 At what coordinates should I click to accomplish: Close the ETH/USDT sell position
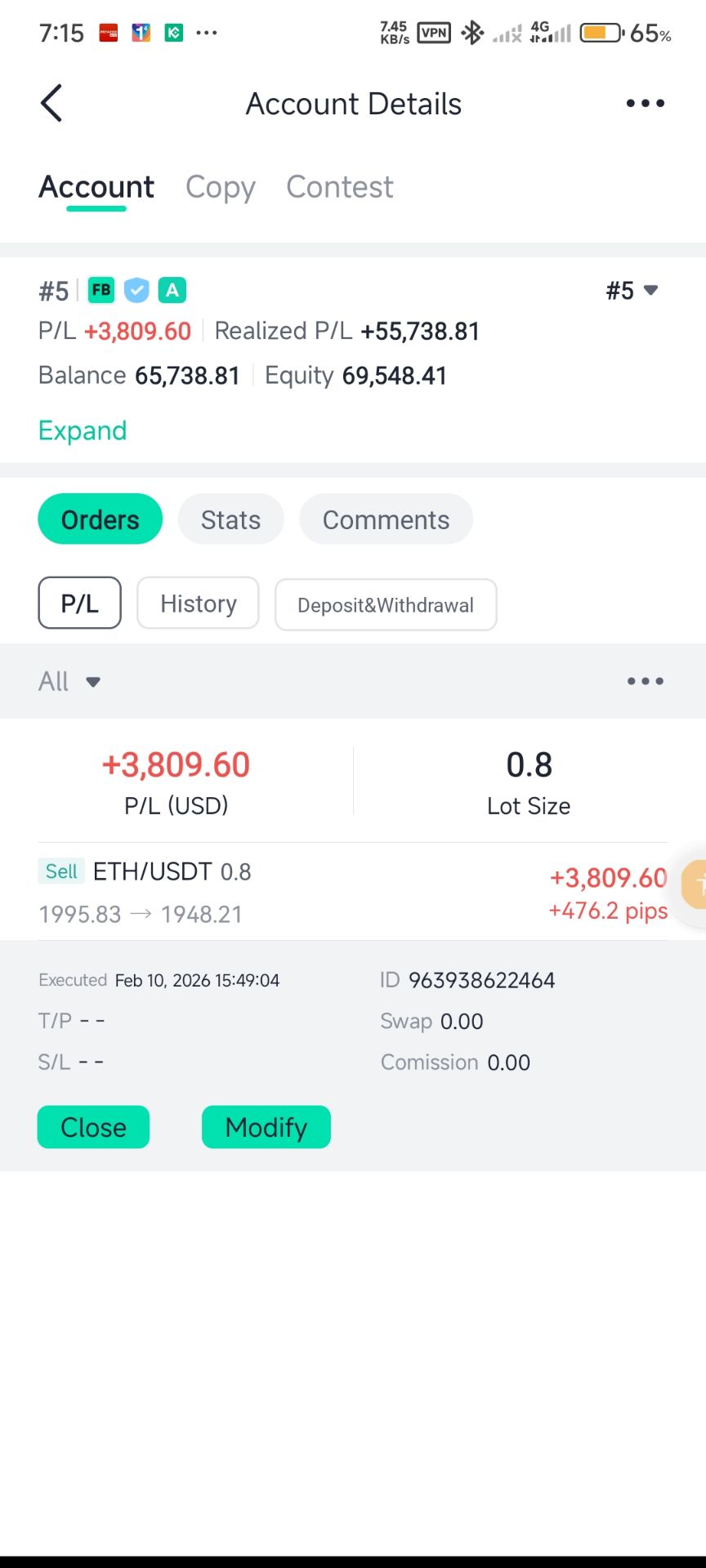(93, 1127)
